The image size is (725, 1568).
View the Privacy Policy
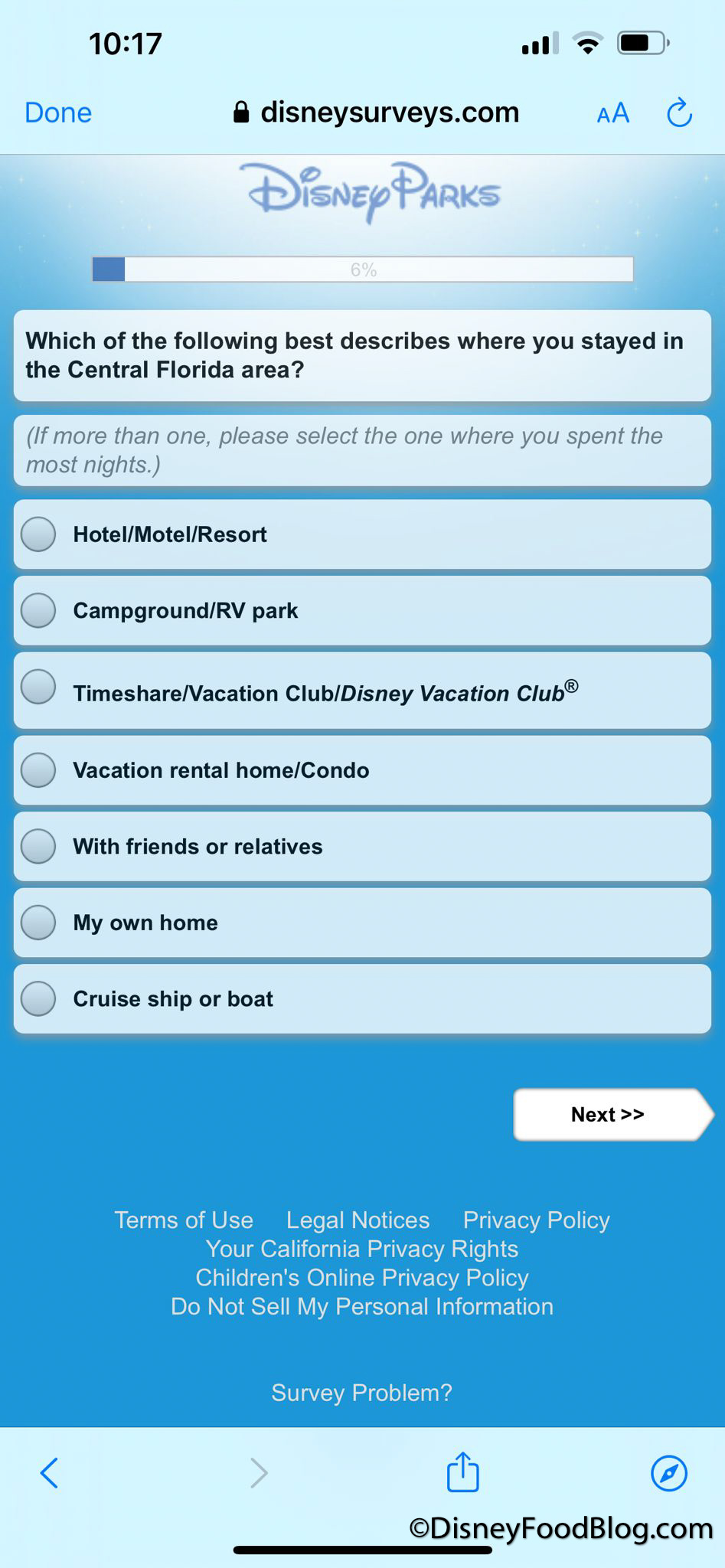(536, 1220)
